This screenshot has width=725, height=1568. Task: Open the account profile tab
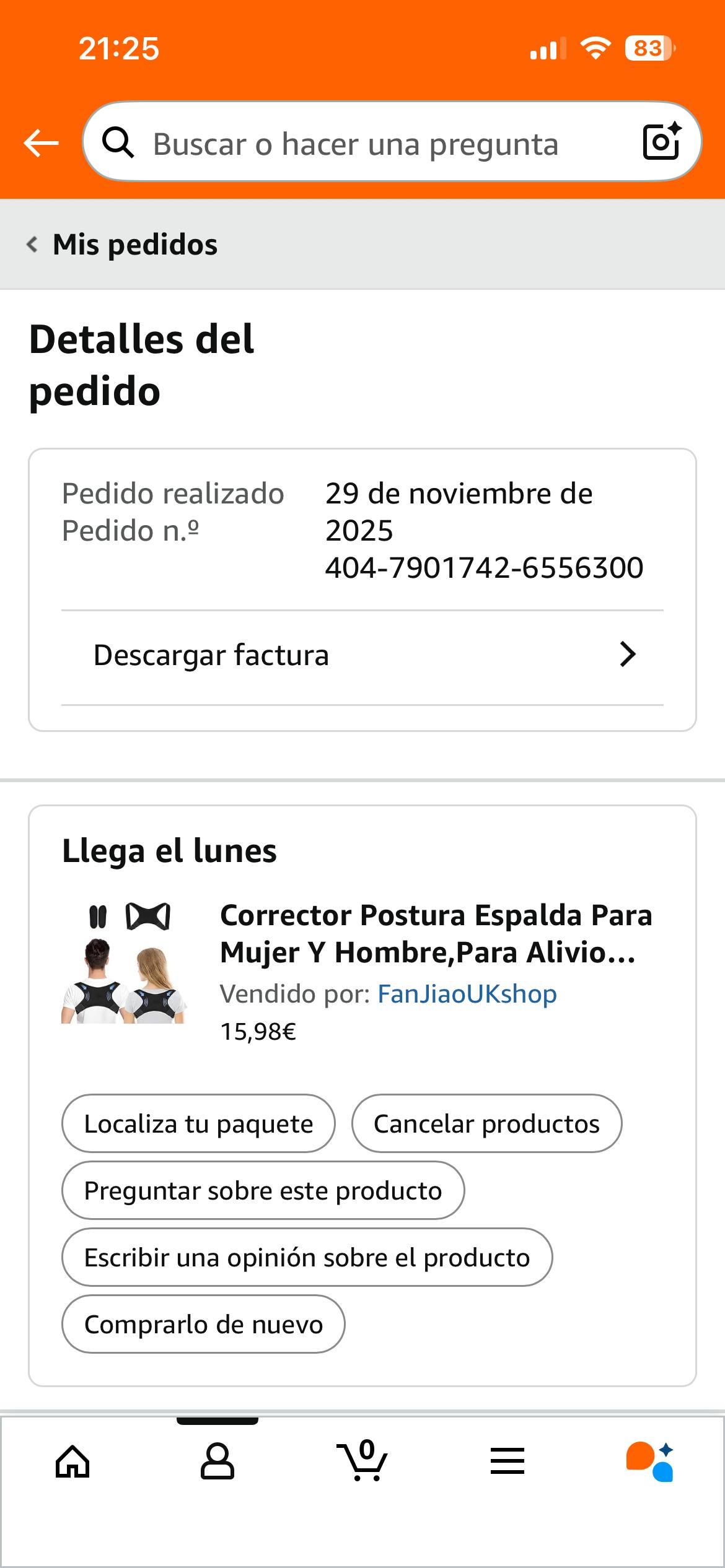[x=217, y=1461]
